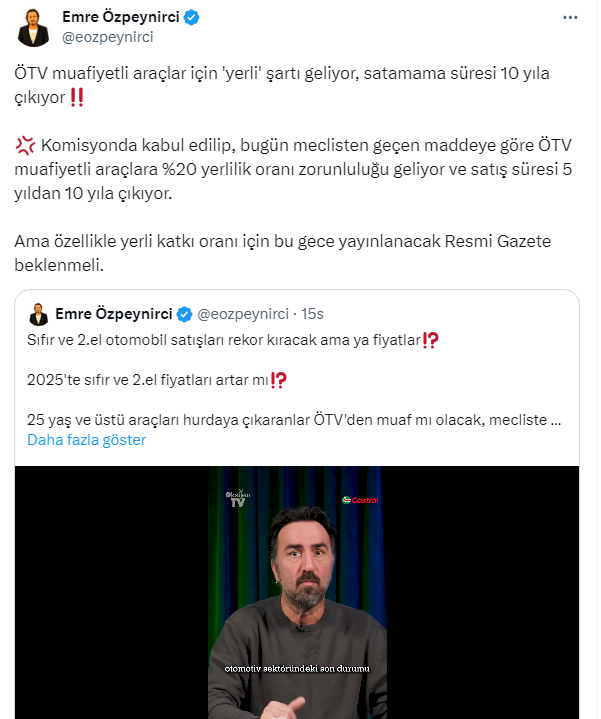Open Emre Özpeynirci's profile picture
This screenshot has width=601, height=719.
[x=33, y=27]
